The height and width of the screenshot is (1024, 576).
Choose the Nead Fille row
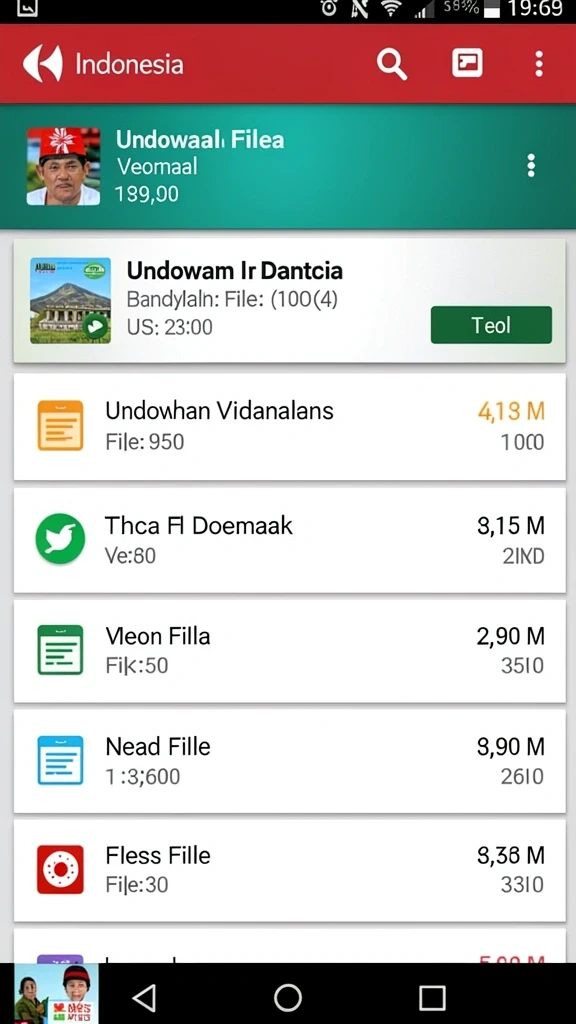(289, 761)
